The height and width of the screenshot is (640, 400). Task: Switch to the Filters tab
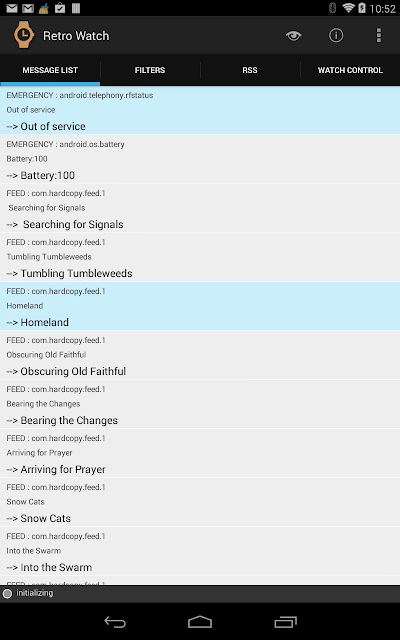tap(150, 70)
